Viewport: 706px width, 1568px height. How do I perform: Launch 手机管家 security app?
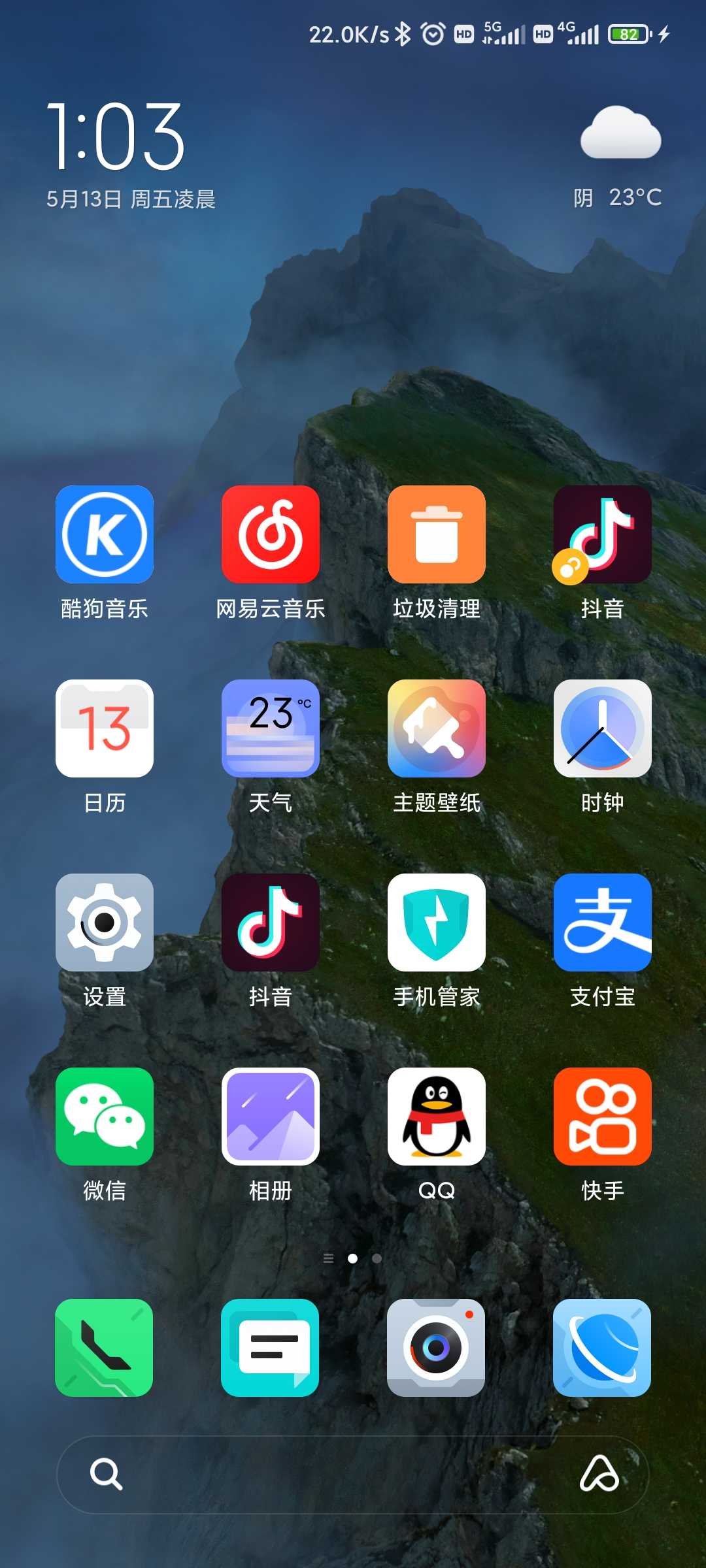(437, 923)
